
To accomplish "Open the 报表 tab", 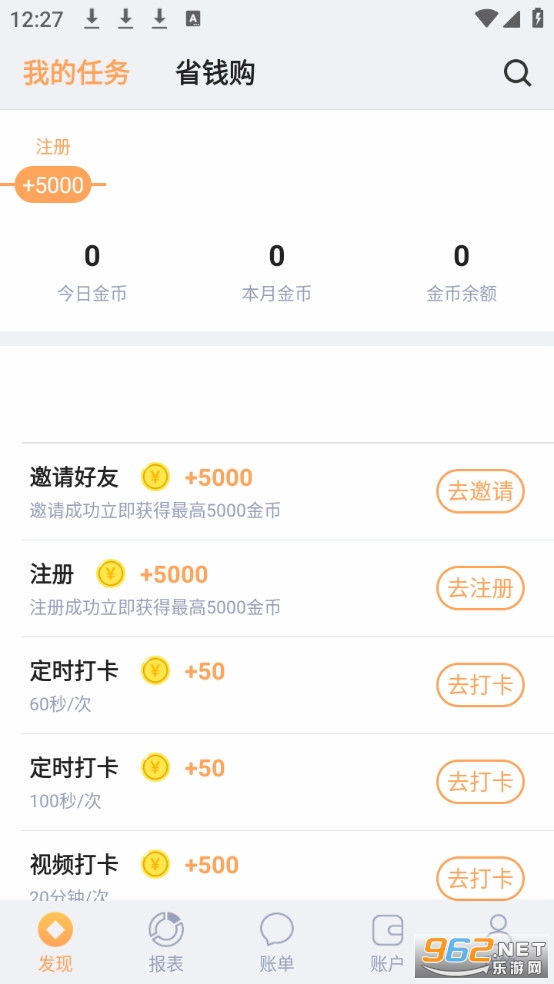I will click(x=166, y=943).
